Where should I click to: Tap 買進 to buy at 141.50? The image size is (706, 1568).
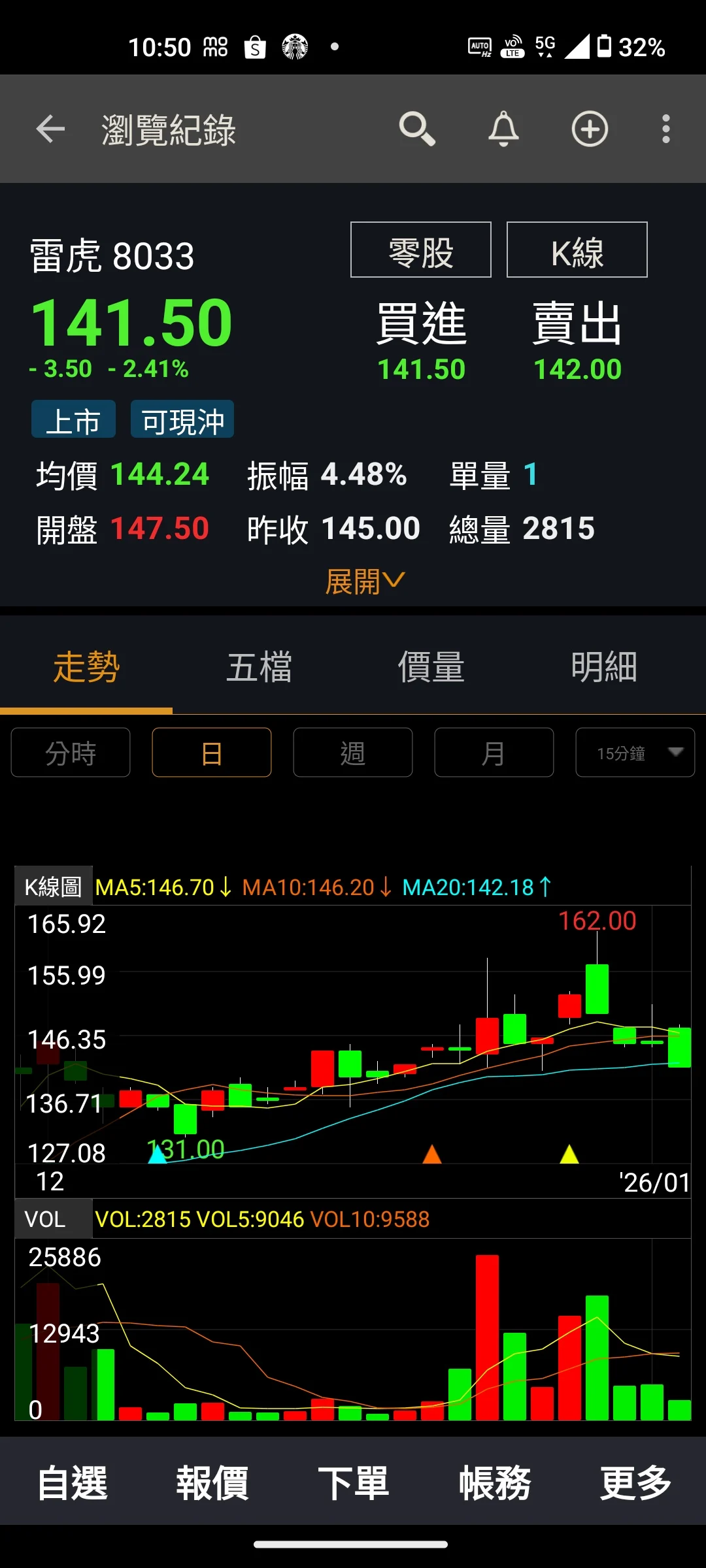[x=422, y=341]
